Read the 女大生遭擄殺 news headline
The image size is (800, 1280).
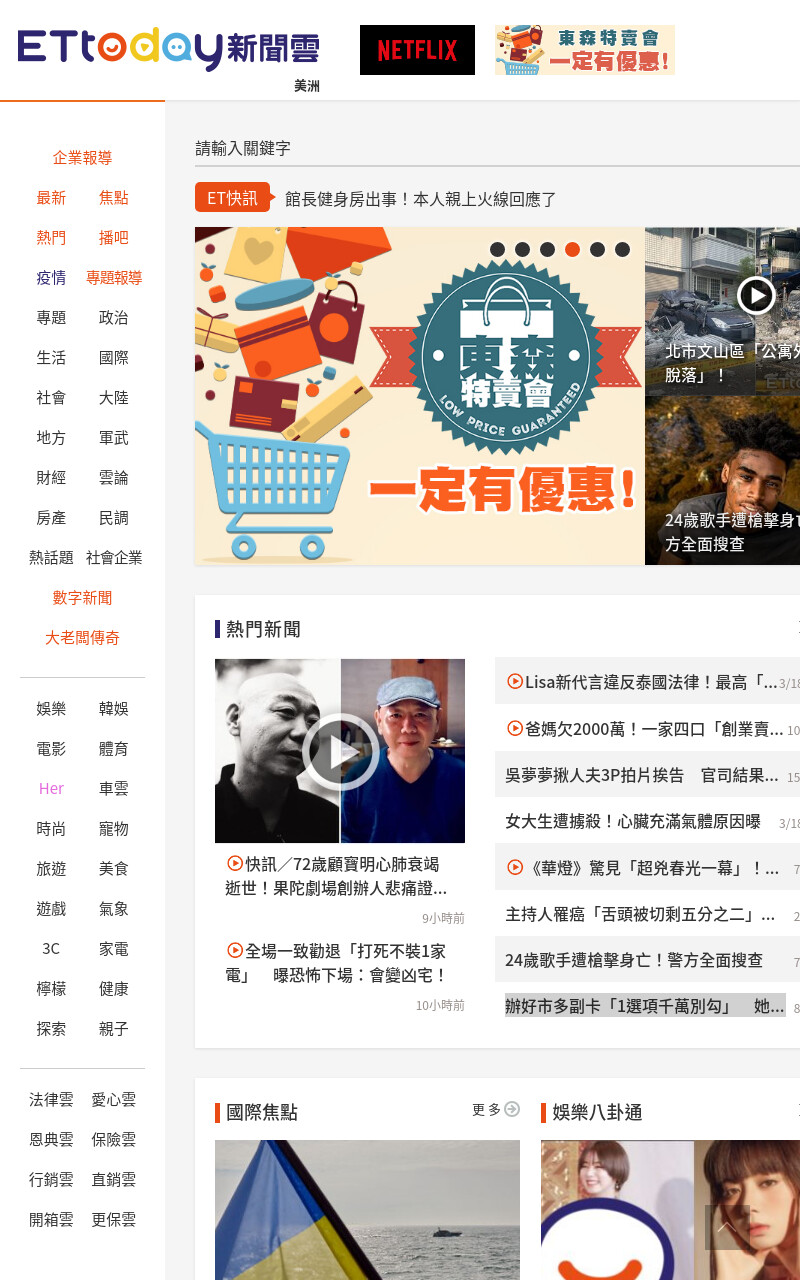[633, 821]
